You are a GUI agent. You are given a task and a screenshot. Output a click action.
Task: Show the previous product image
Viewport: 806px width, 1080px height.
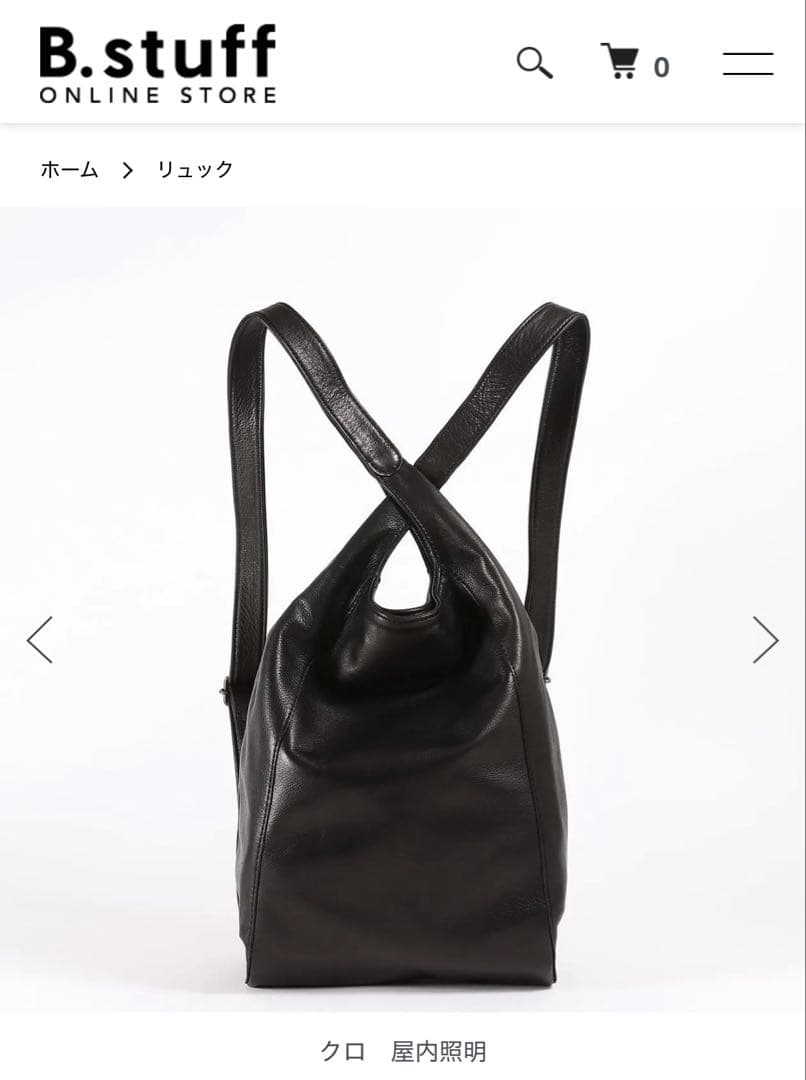pyautogui.click(x=40, y=640)
